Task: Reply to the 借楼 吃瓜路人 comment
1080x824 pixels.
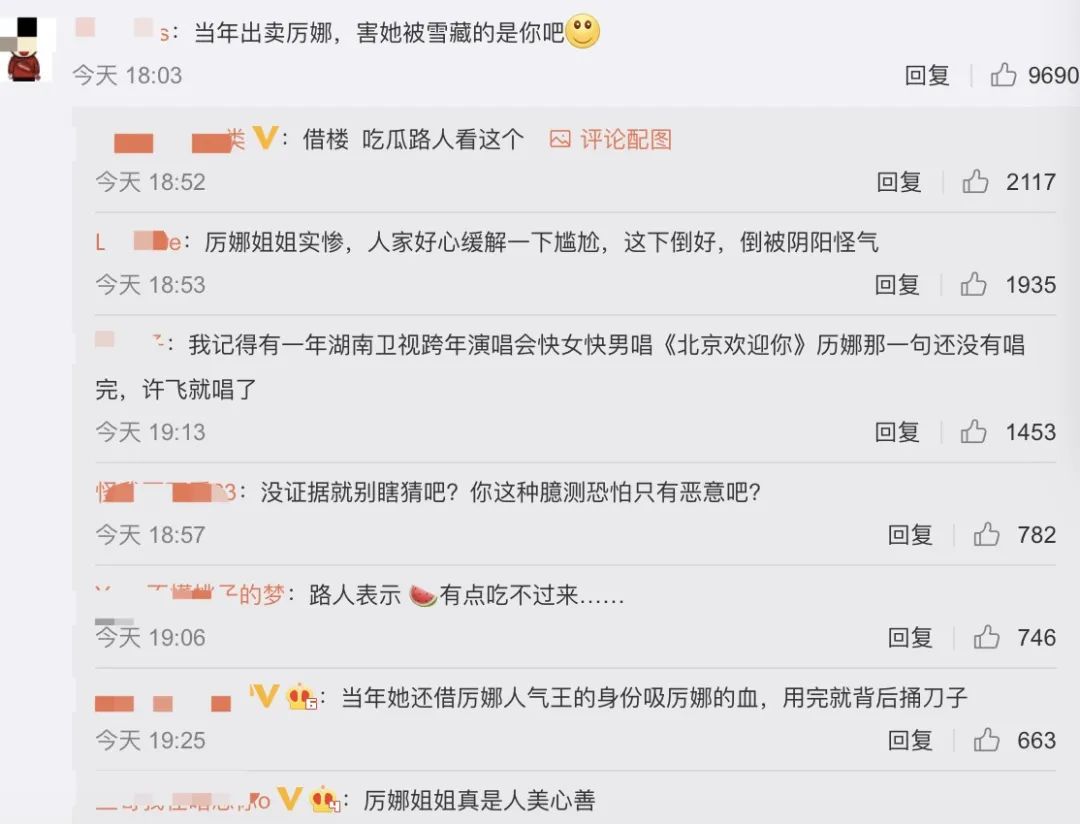Action: coord(898,182)
